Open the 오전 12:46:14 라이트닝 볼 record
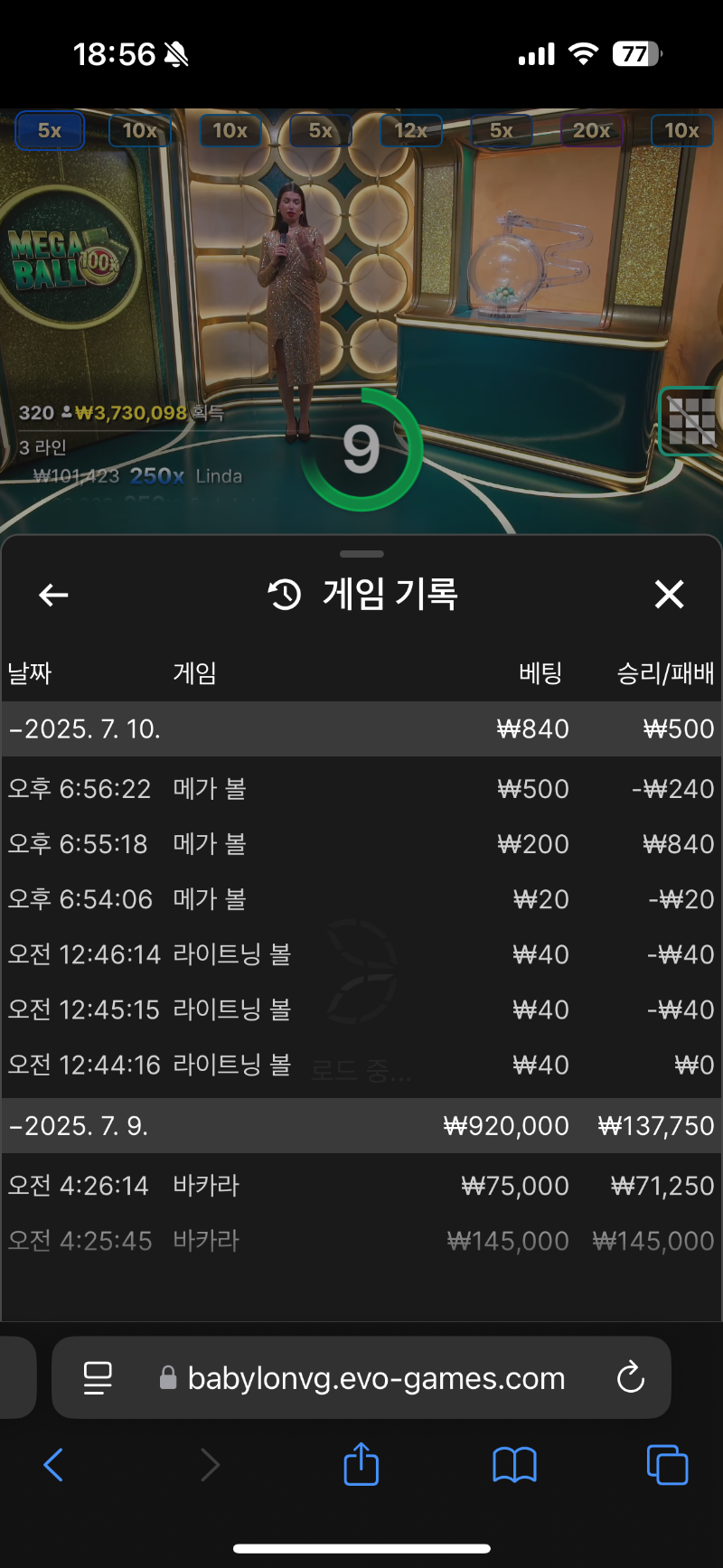Screen dimensions: 723x1568 click(361, 954)
